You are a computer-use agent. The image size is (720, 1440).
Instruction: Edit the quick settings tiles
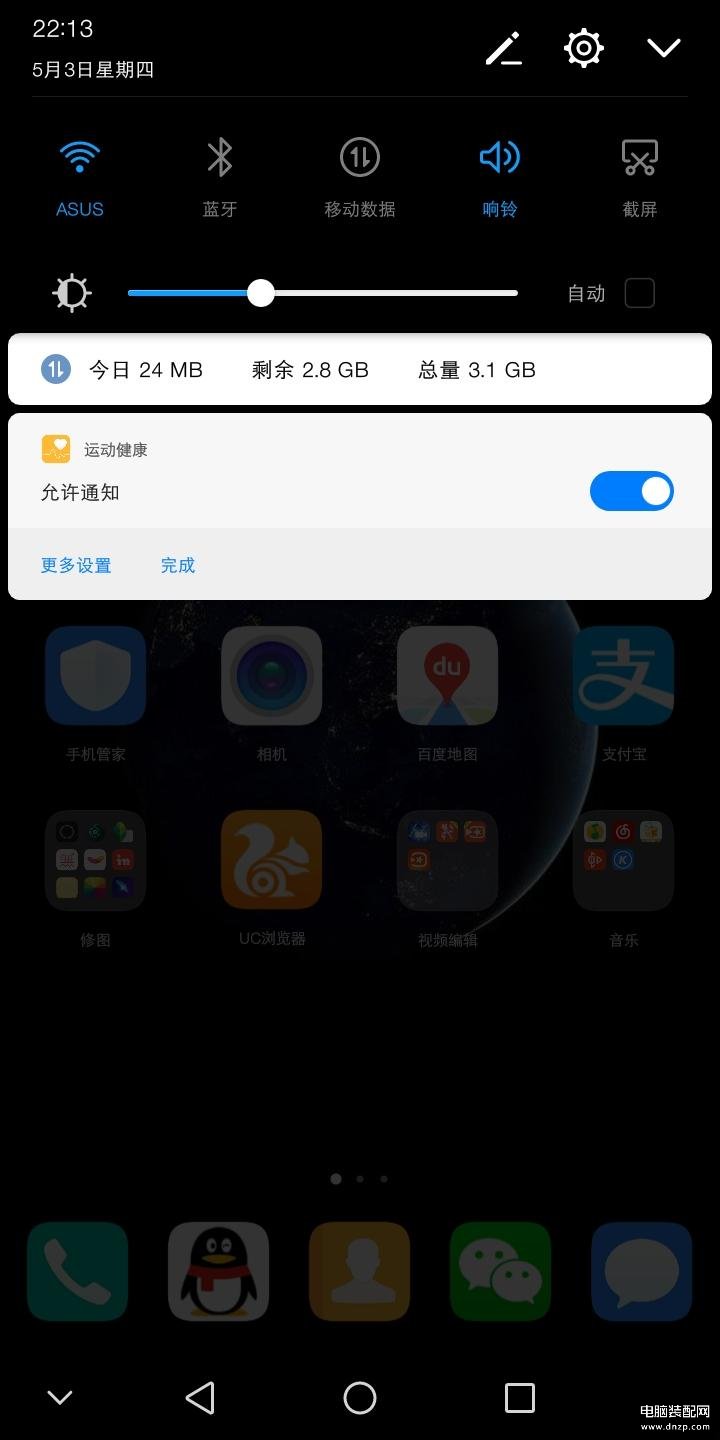504,48
